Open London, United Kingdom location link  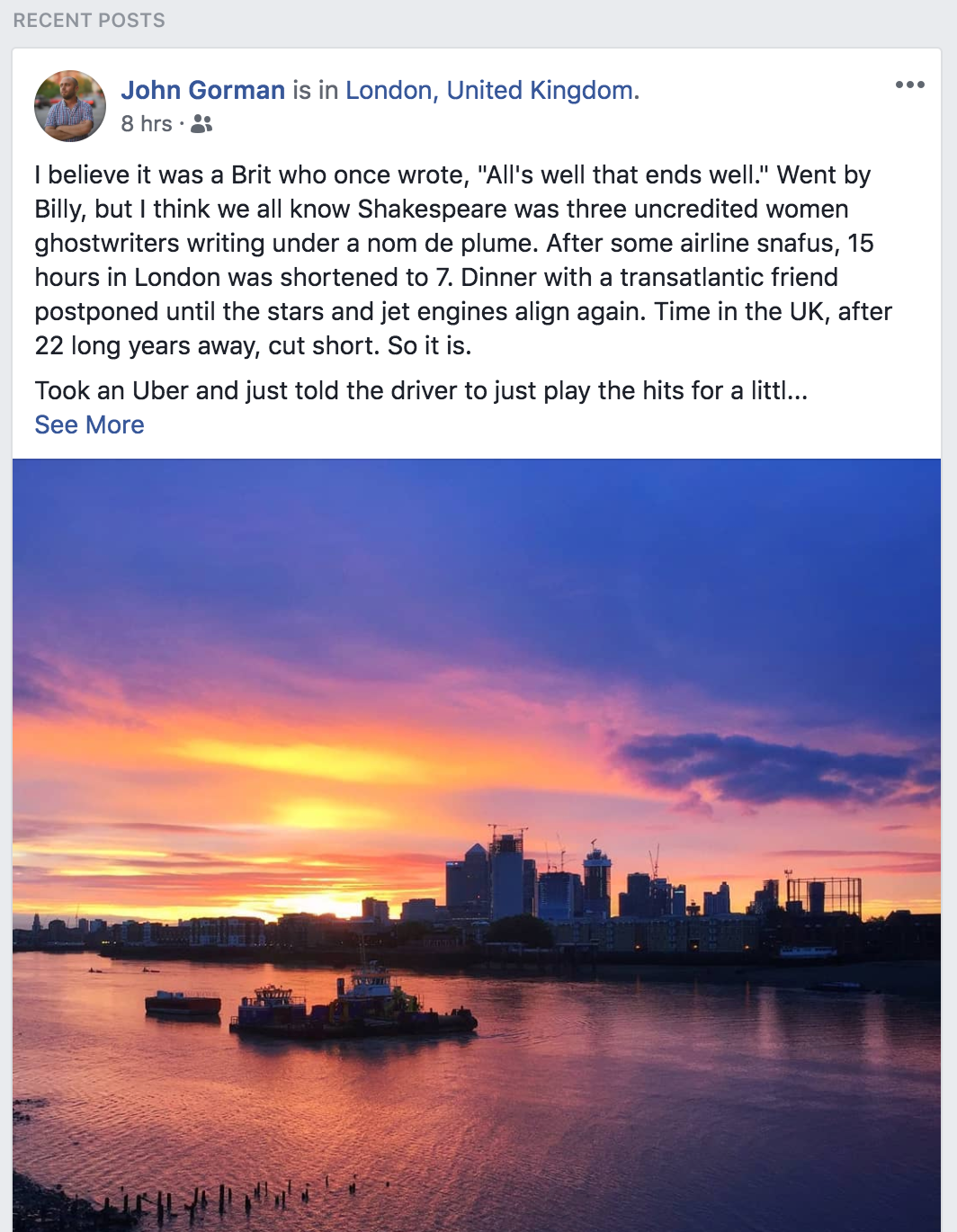(490, 90)
